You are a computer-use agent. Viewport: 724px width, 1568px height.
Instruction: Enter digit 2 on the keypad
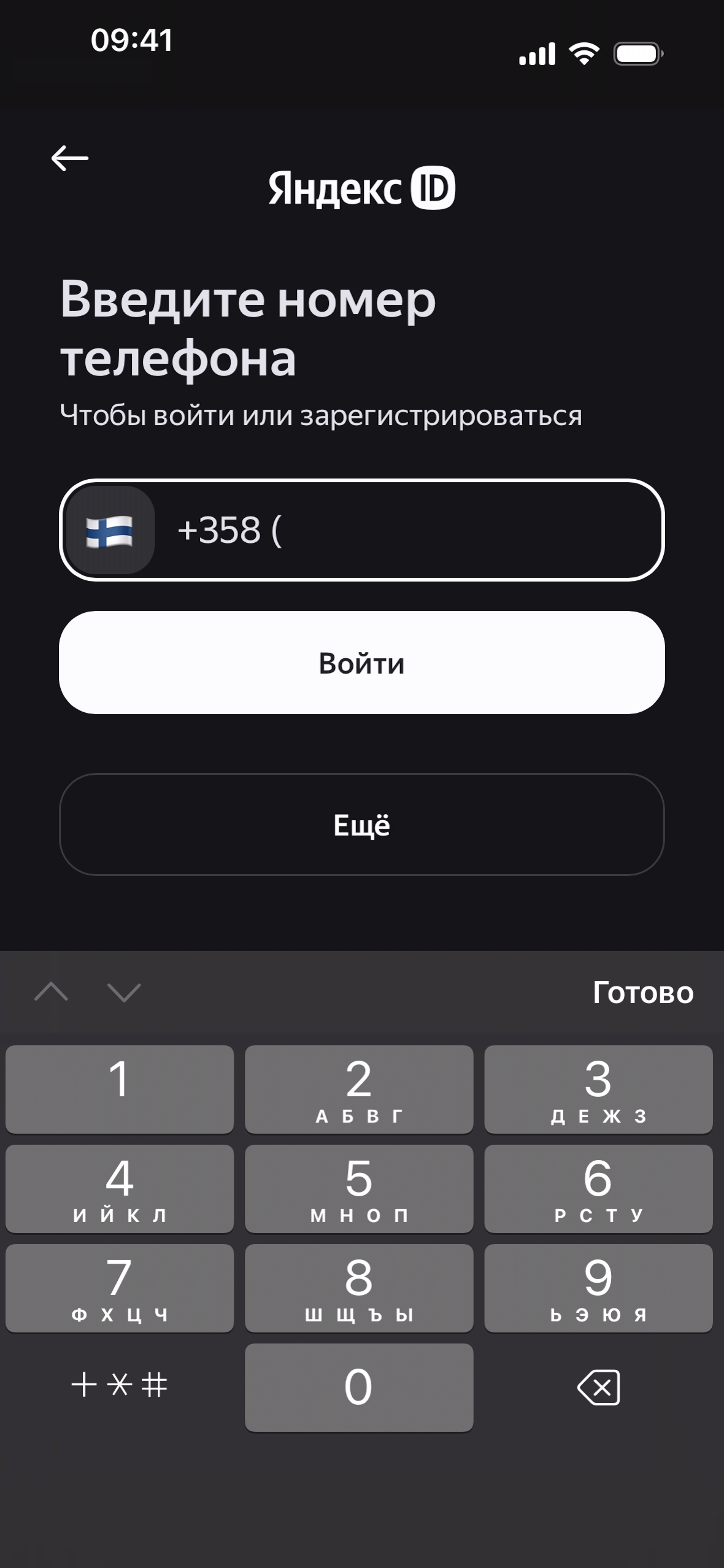(x=359, y=1090)
